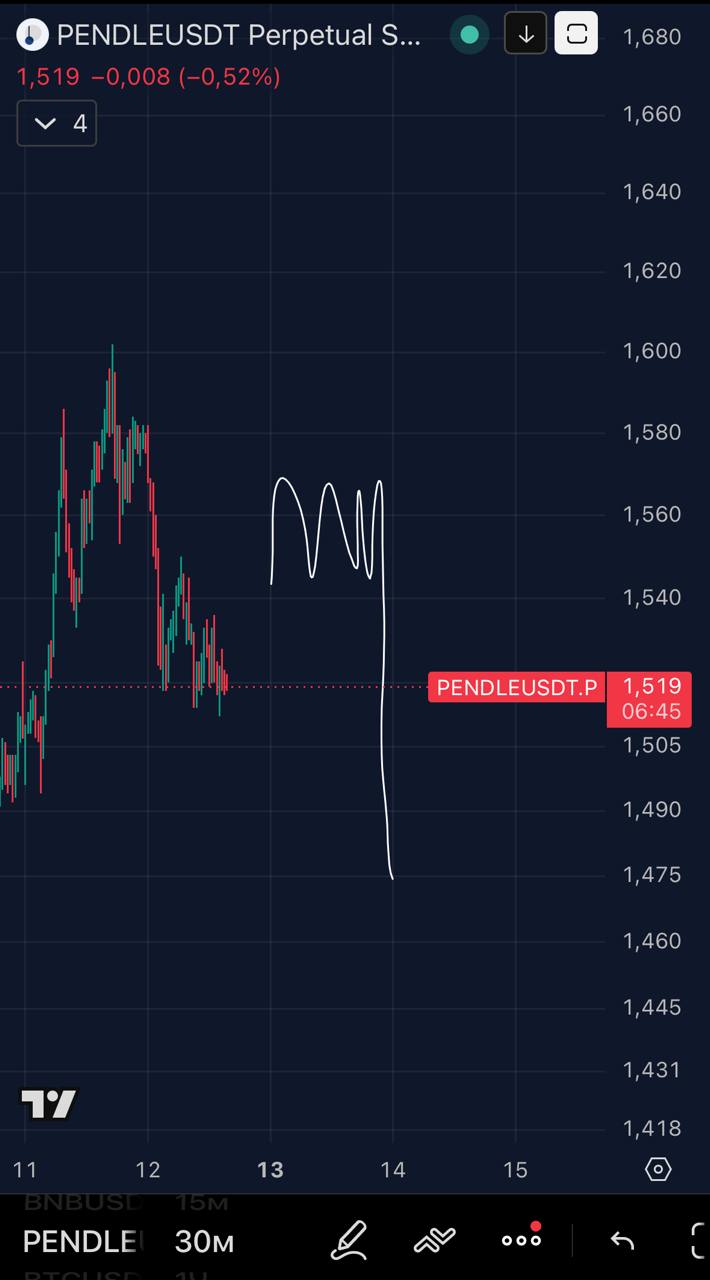Undo the last drawing action
Screen dimensions: 710x1280
[622, 1241]
